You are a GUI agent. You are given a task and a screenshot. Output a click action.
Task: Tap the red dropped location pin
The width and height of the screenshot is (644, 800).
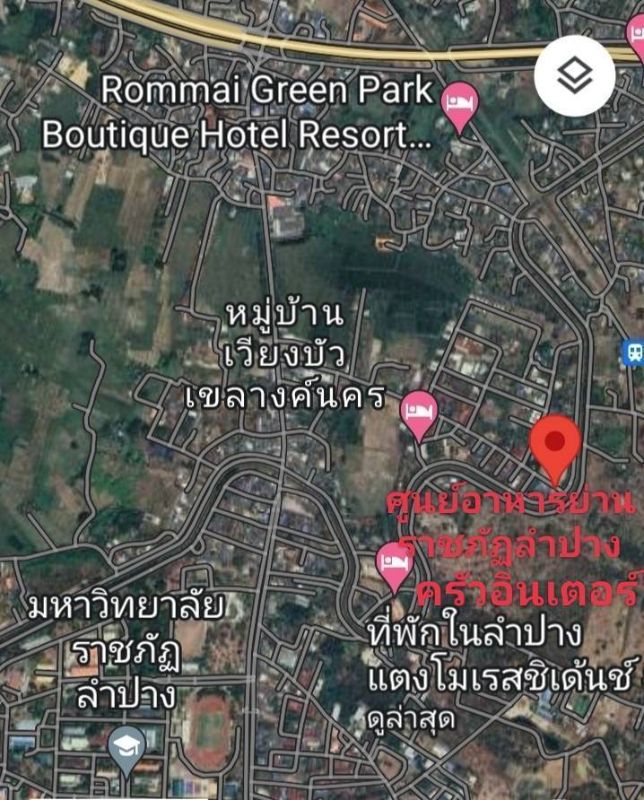click(x=554, y=446)
